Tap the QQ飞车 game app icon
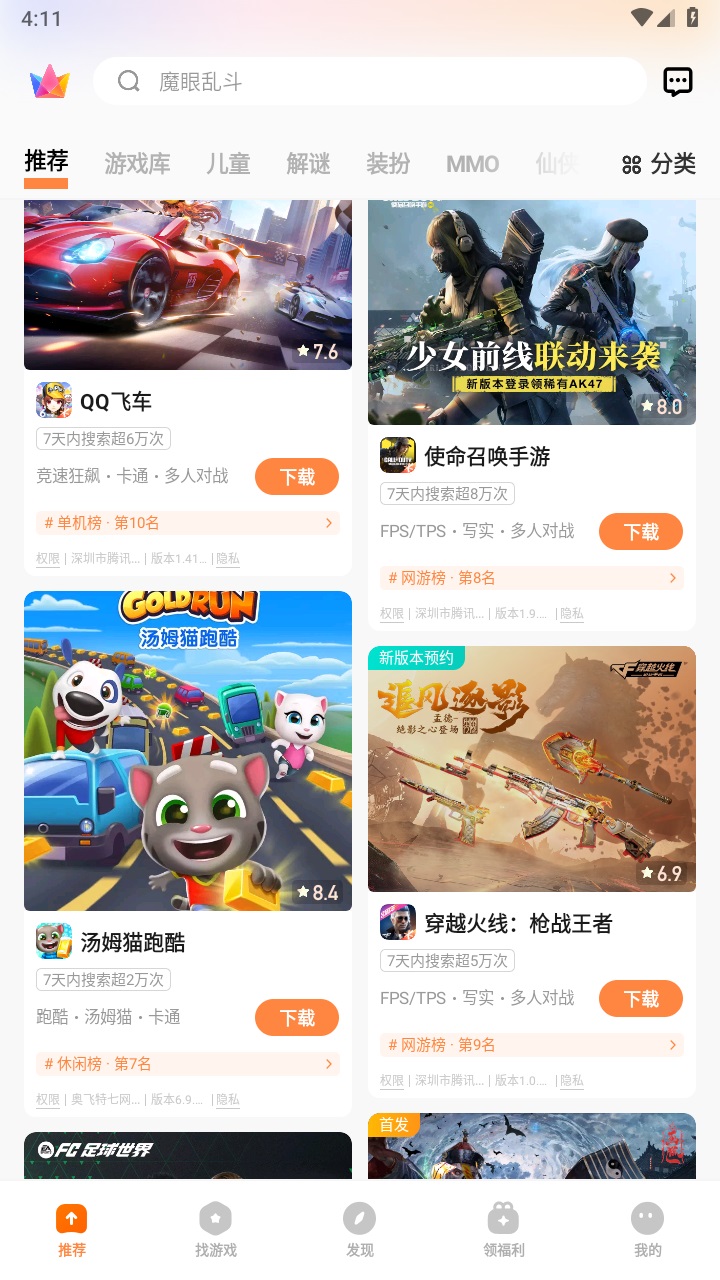The width and height of the screenshot is (720, 1280). 55,400
